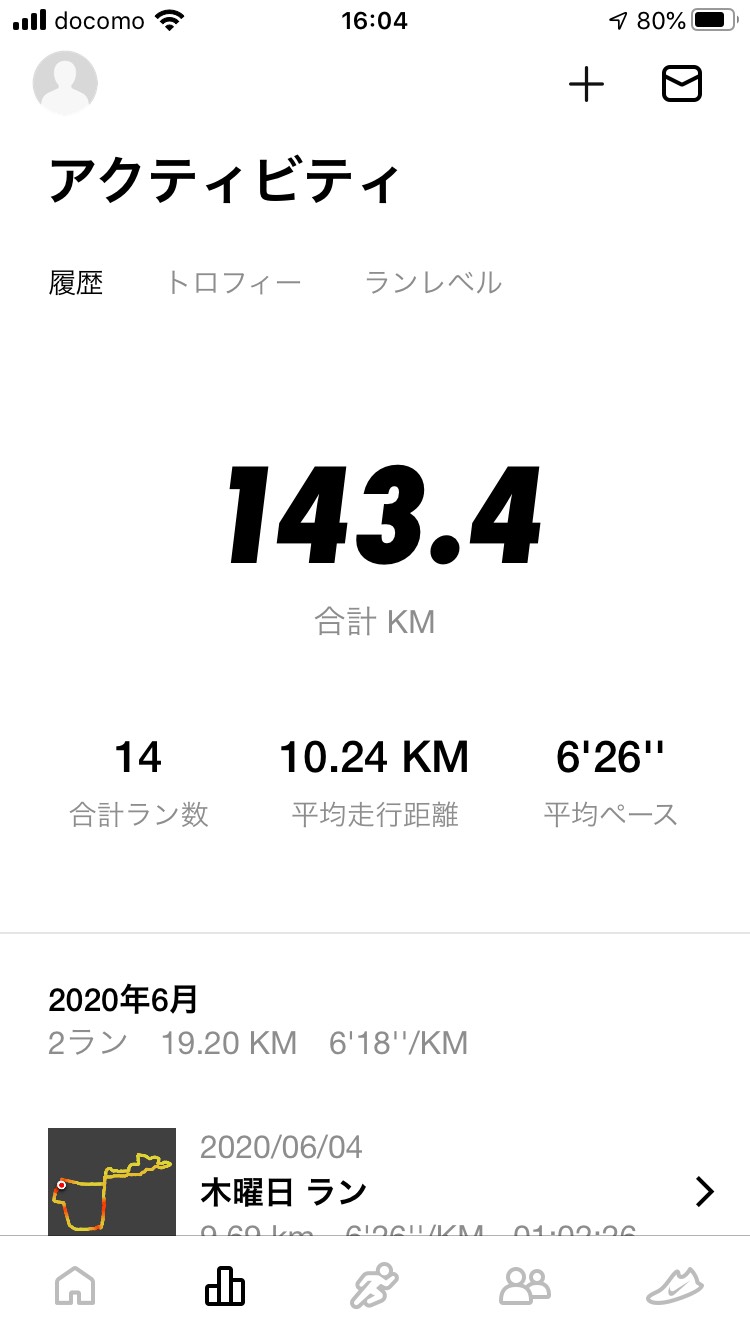Open the inbox envelope icon
Screen dimensions: 750x1334
(x=682, y=85)
